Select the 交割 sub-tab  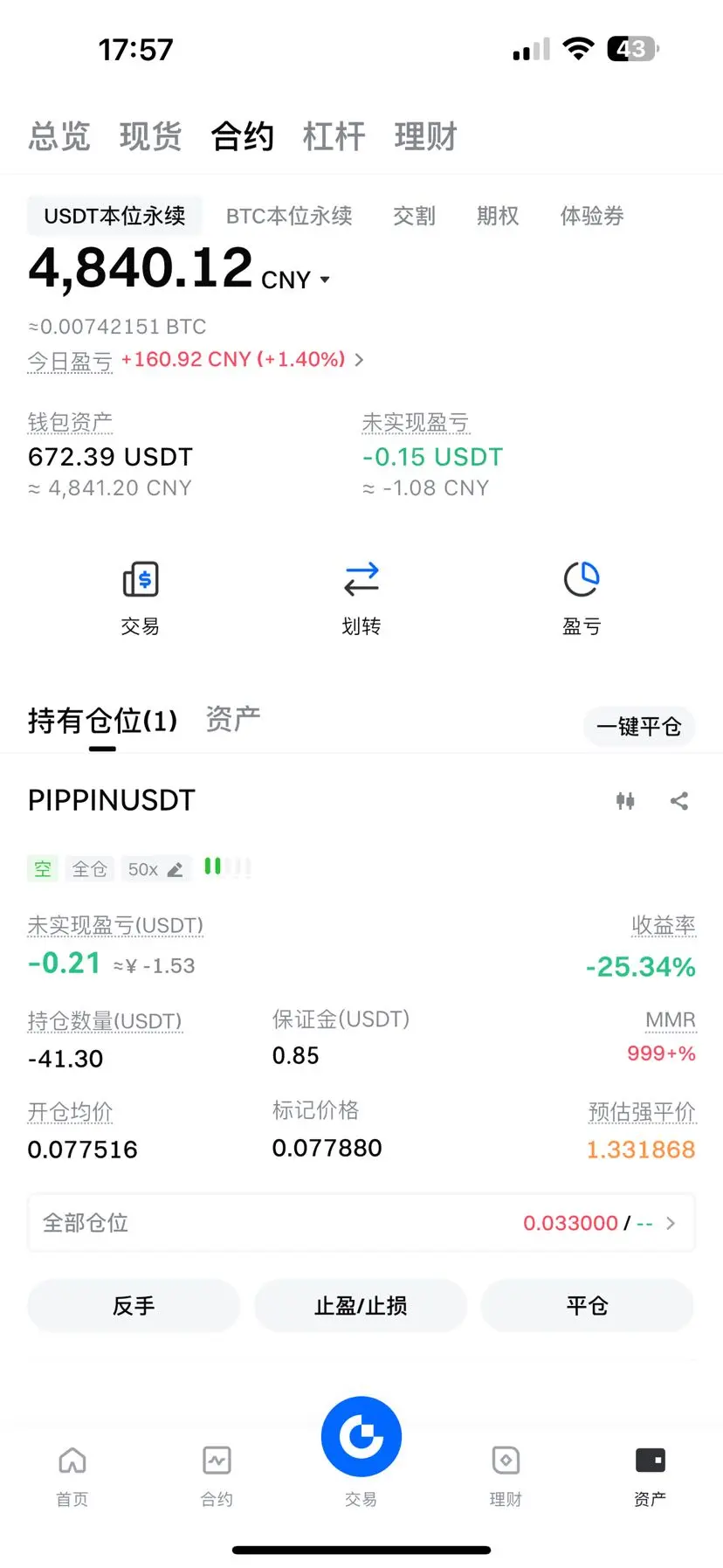(414, 216)
